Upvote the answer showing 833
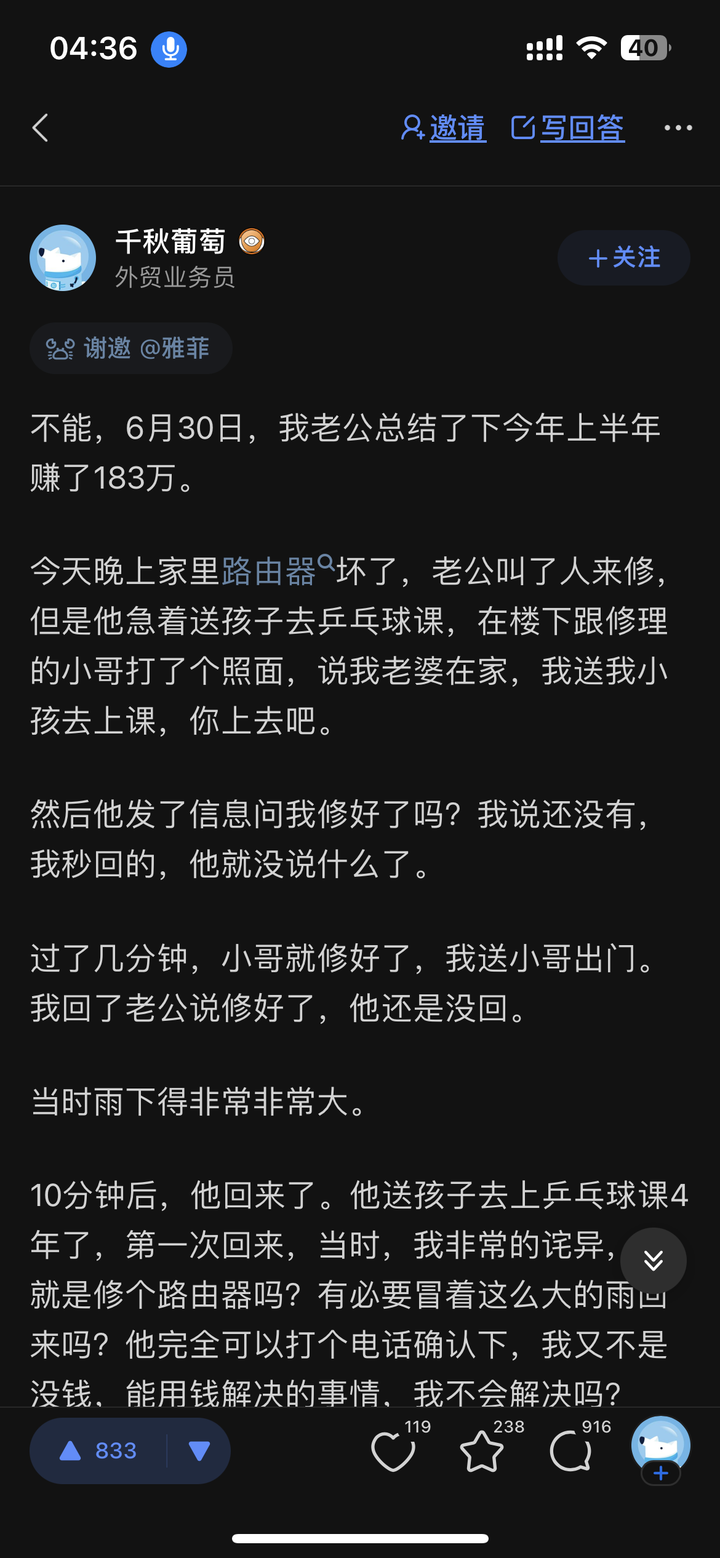The image size is (720, 1558). 98,1451
